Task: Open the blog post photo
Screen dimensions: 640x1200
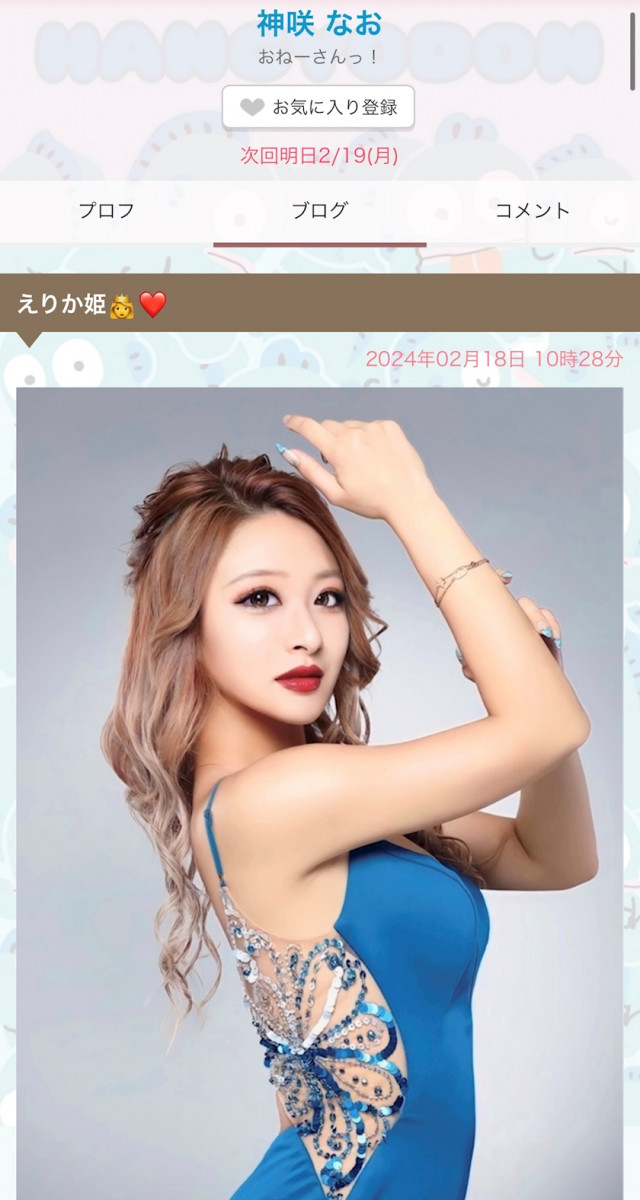Action: pyautogui.click(x=320, y=790)
